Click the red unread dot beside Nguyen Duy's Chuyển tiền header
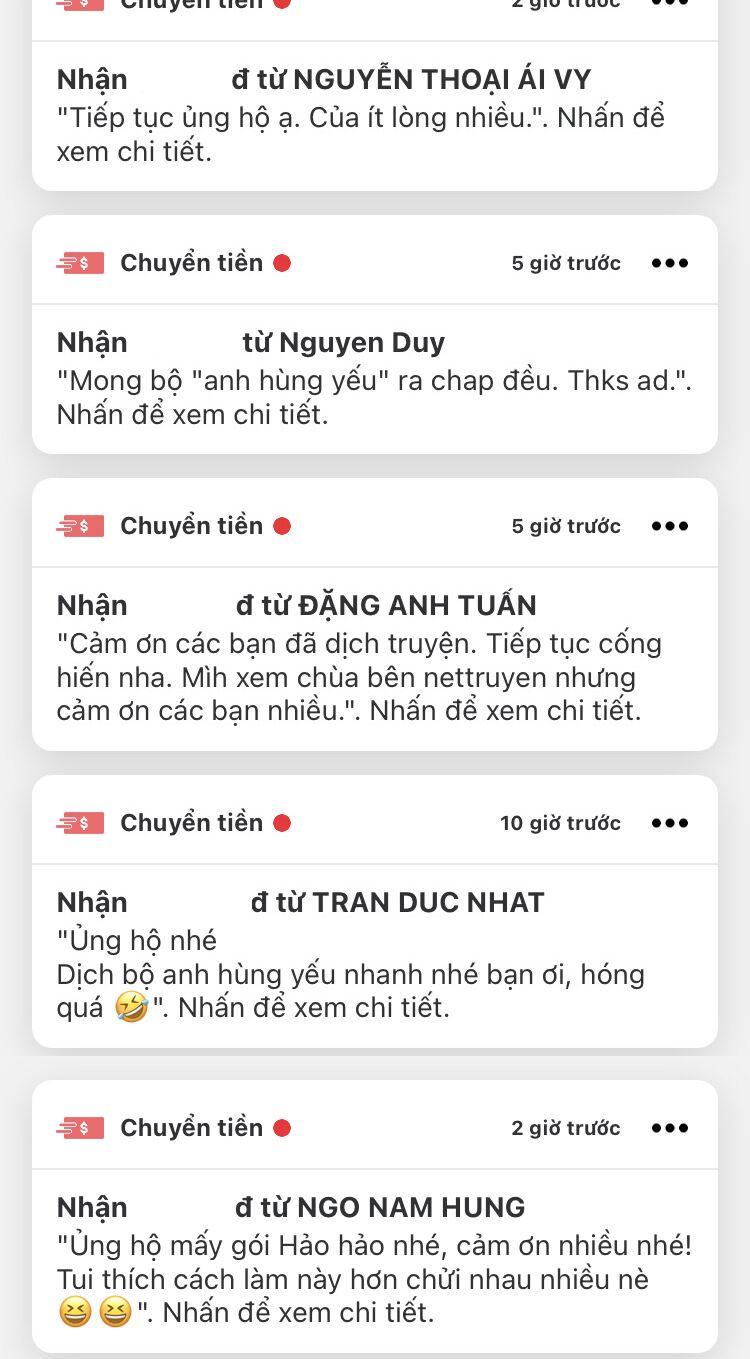The width and height of the screenshot is (750, 1359). (283, 262)
